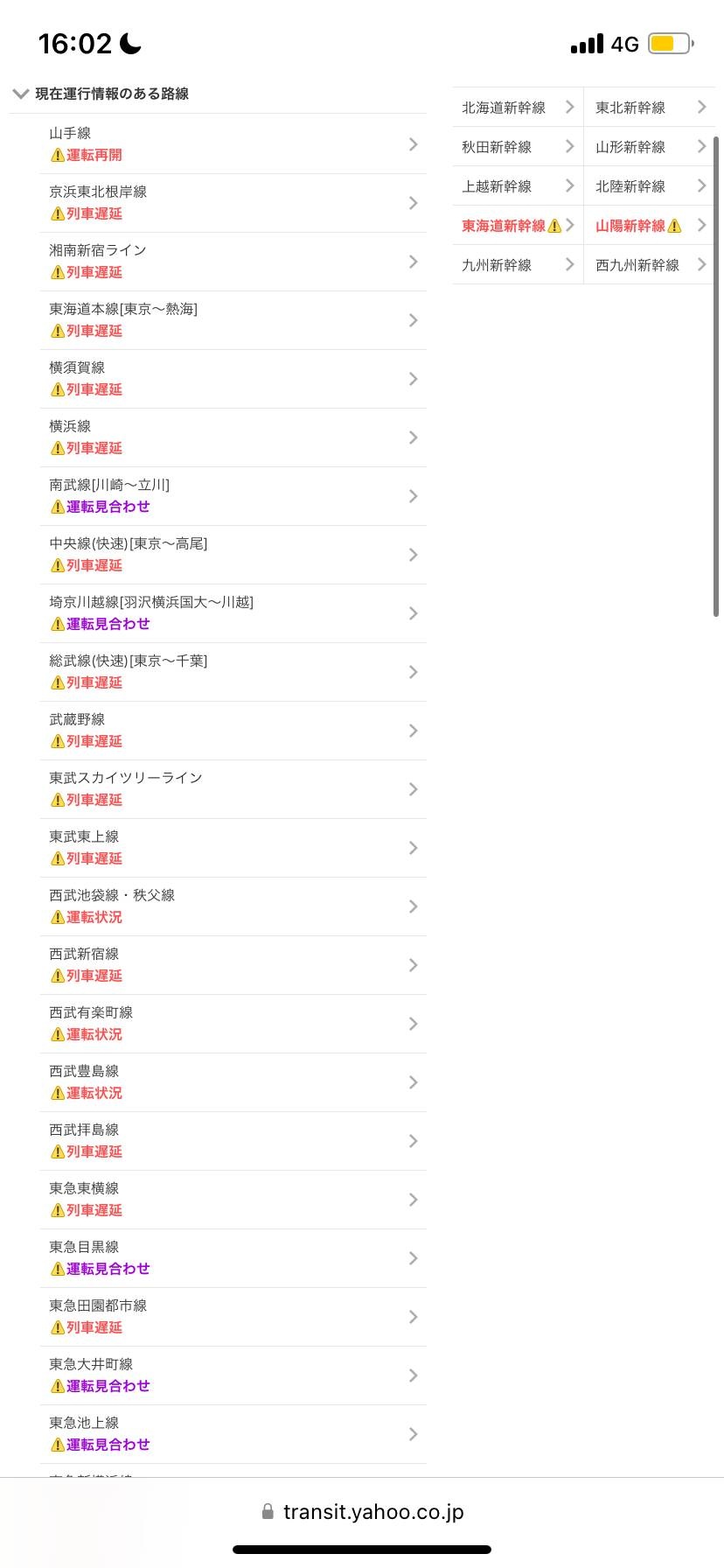This screenshot has height=1568, width=724.
Task: View 京浜東北根岸線 delay details
Action: click(233, 203)
